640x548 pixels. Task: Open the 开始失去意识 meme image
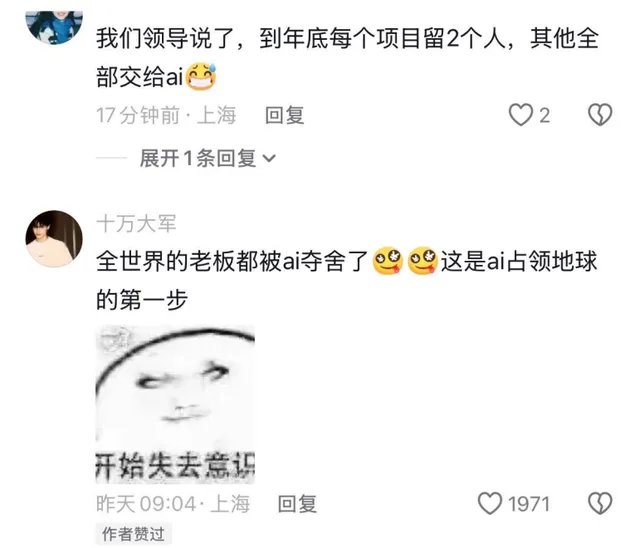point(175,405)
